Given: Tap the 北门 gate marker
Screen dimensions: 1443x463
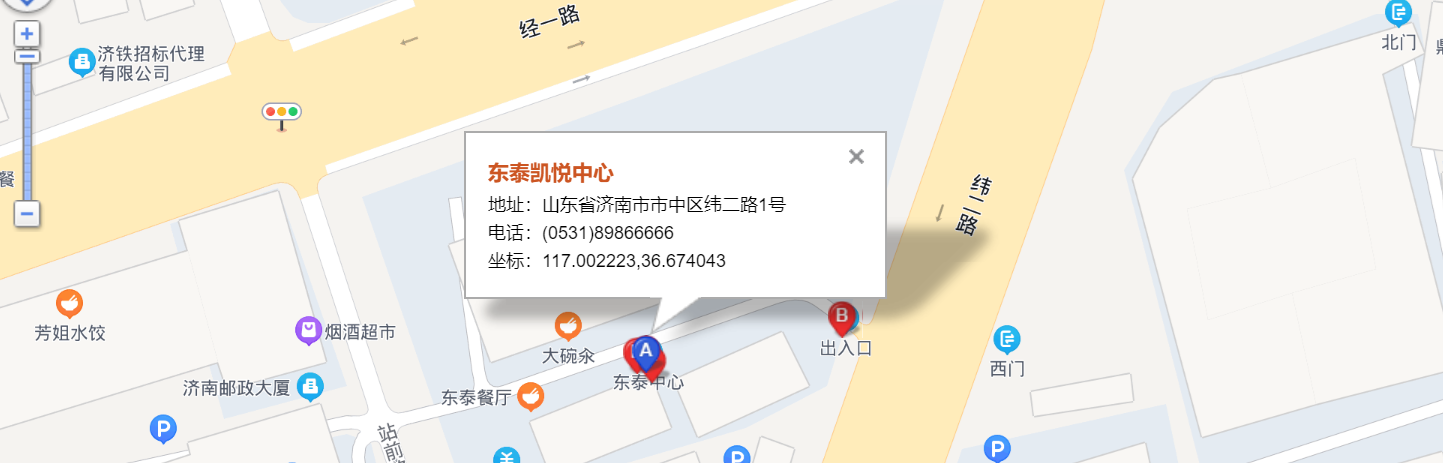Looking at the screenshot, I should tap(1398, 13).
